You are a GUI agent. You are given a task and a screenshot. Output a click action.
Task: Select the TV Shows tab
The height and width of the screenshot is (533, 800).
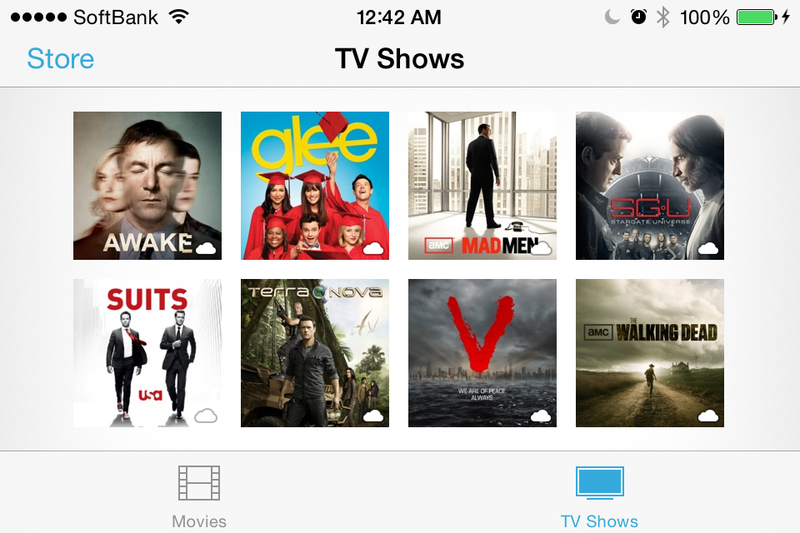coord(599,496)
